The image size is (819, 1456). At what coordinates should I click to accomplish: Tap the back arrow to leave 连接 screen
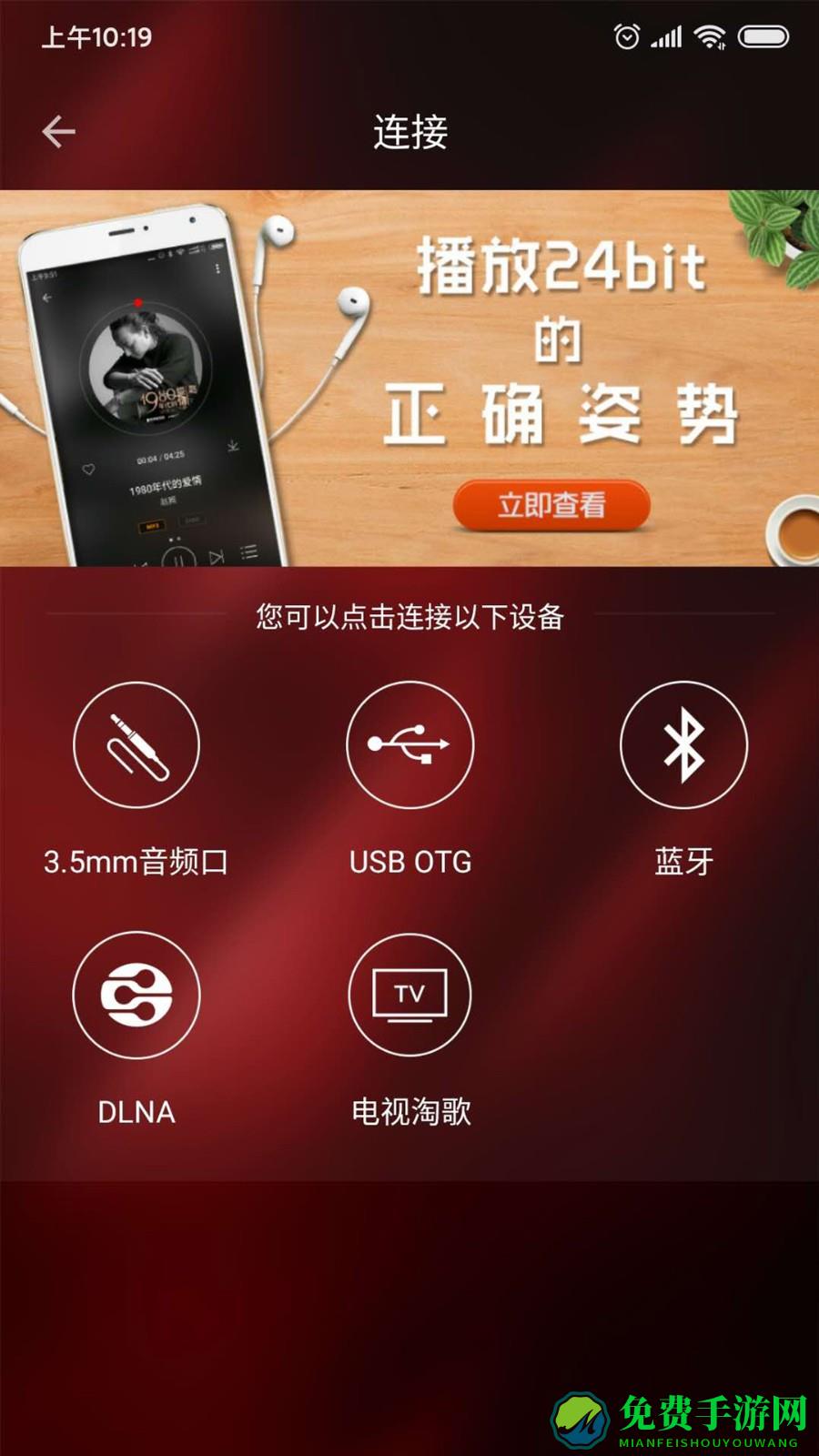[57, 130]
